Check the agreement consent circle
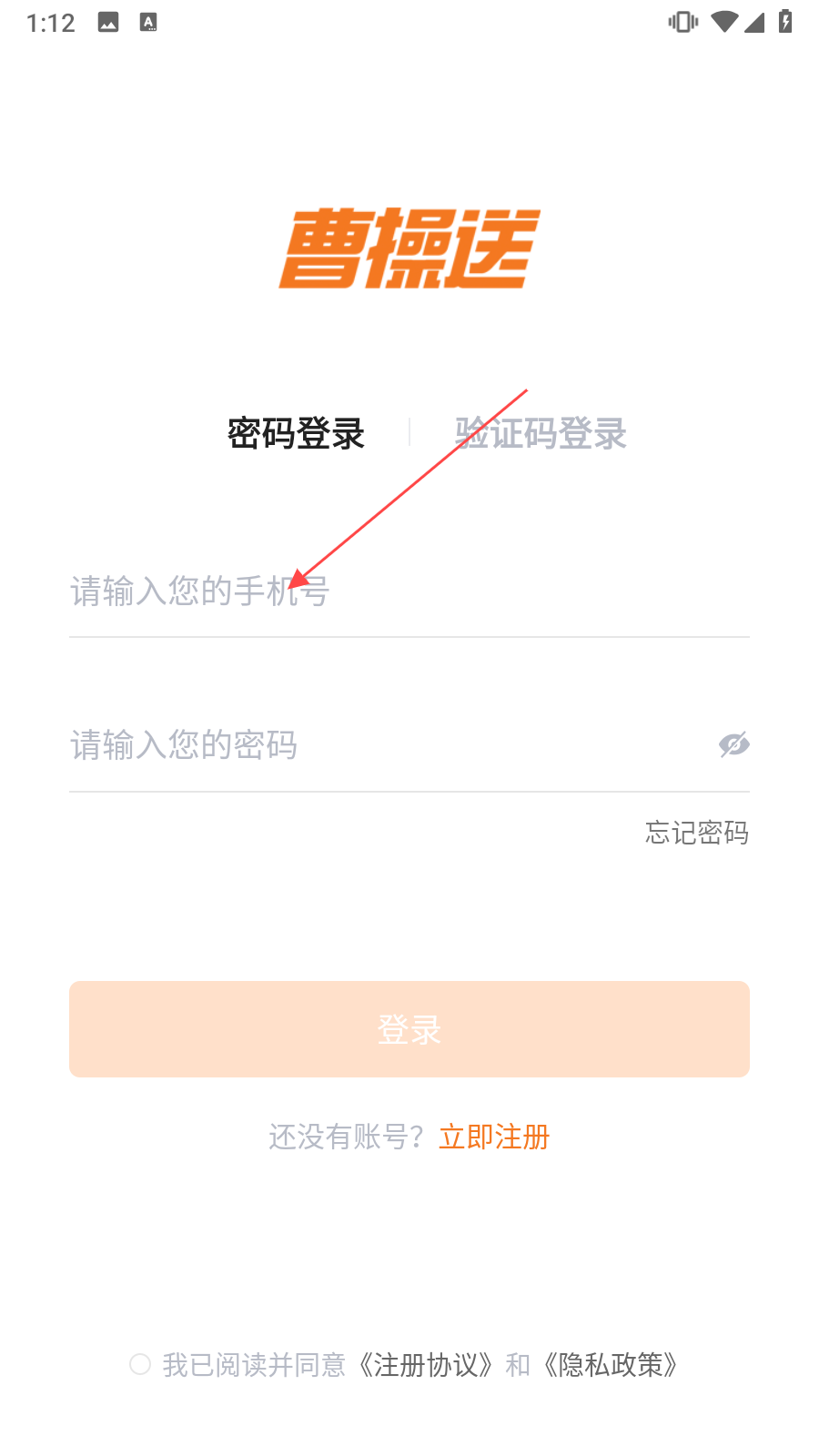This screenshot has height=1456, width=819. pyautogui.click(x=140, y=1364)
